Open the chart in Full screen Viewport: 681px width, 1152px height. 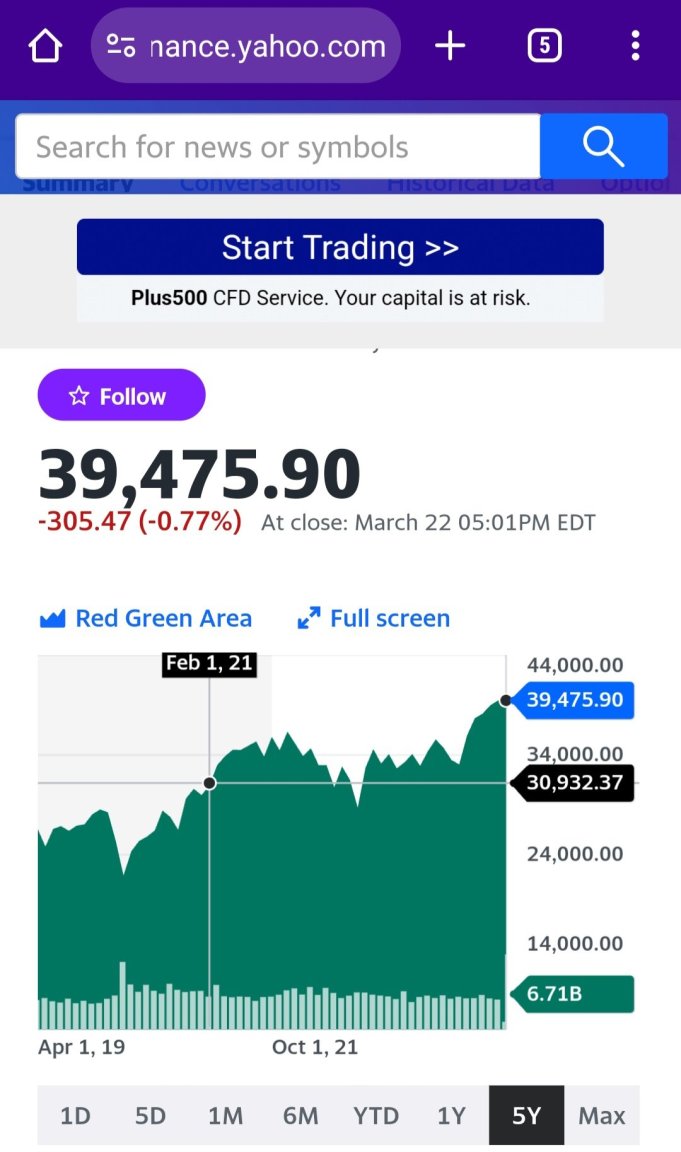pos(373,619)
